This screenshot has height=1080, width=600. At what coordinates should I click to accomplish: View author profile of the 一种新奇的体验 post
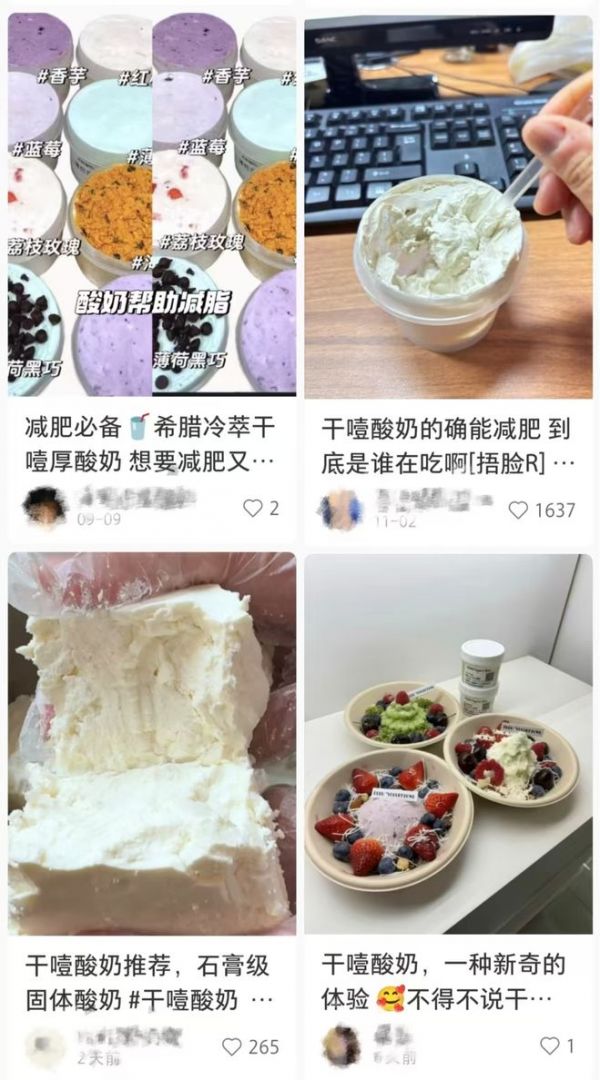[341, 1046]
